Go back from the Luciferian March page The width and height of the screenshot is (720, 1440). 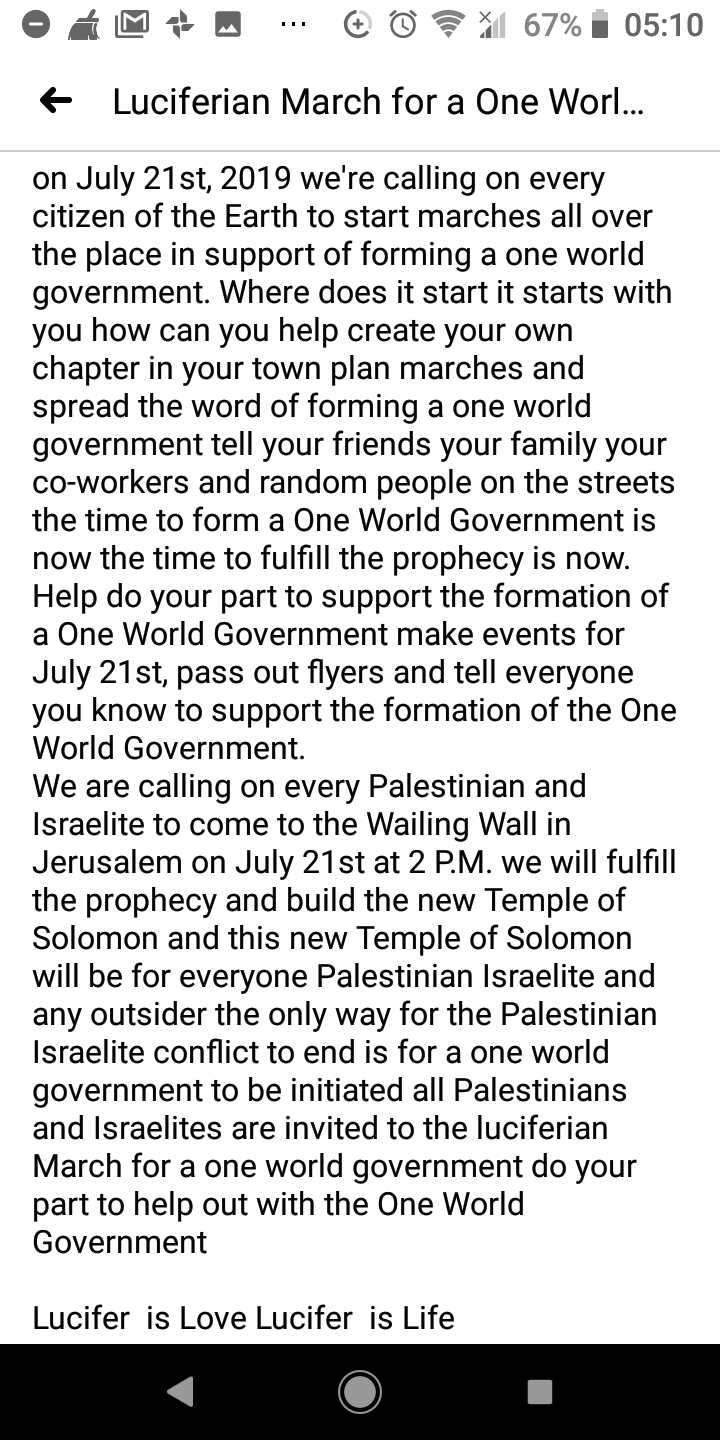(x=56, y=101)
